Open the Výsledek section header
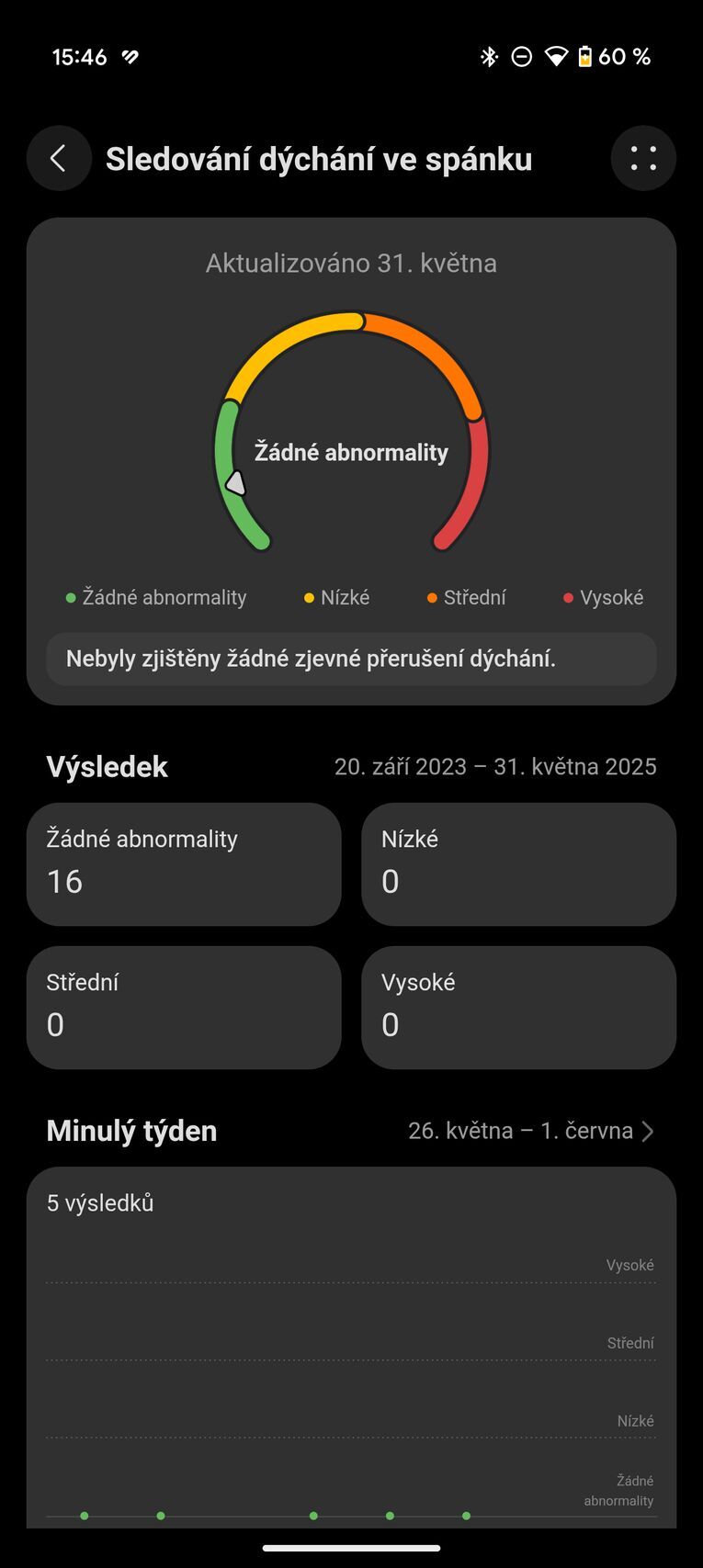 [x=107, y=766]
